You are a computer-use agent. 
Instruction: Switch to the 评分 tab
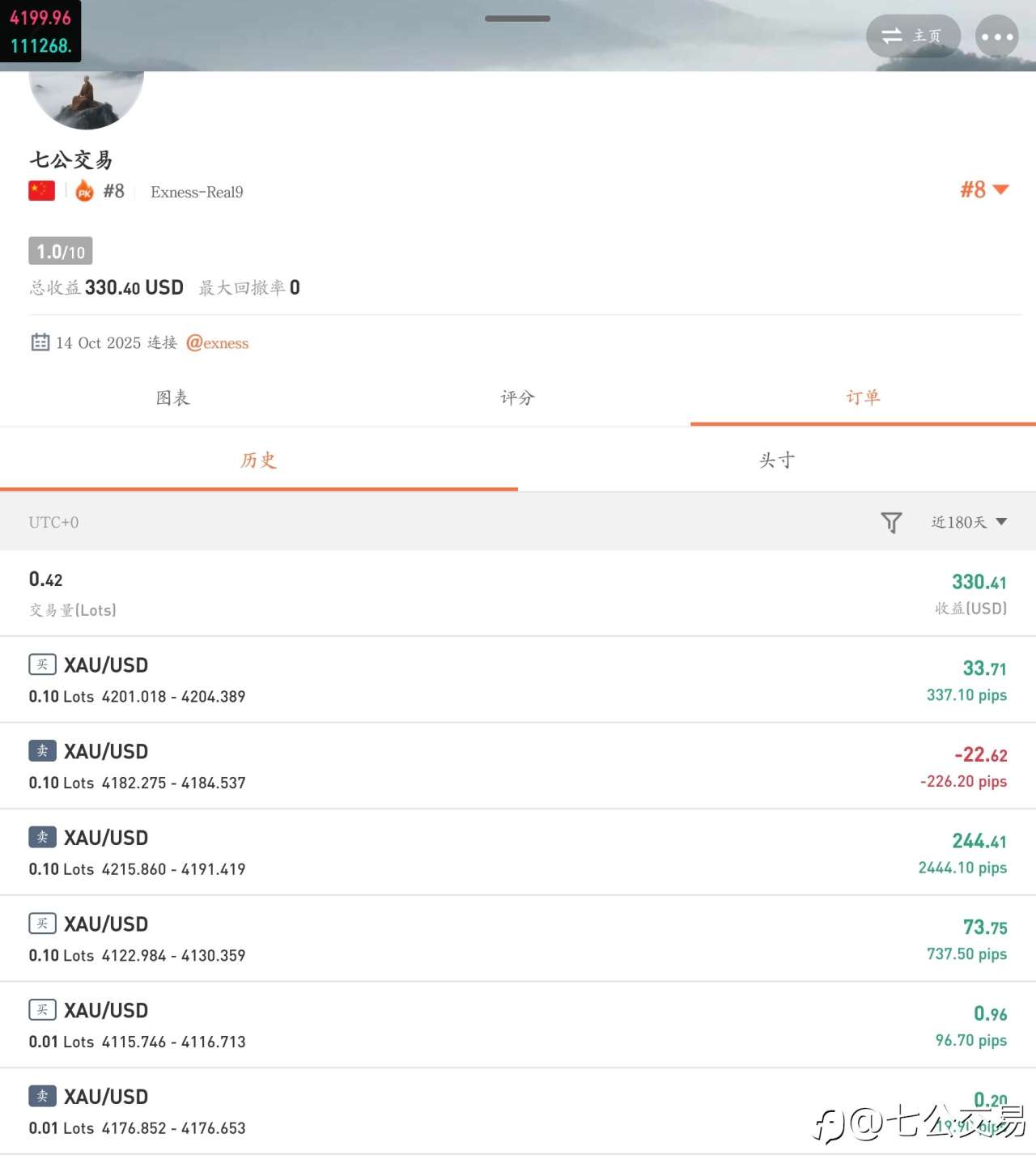click(517, 397)
